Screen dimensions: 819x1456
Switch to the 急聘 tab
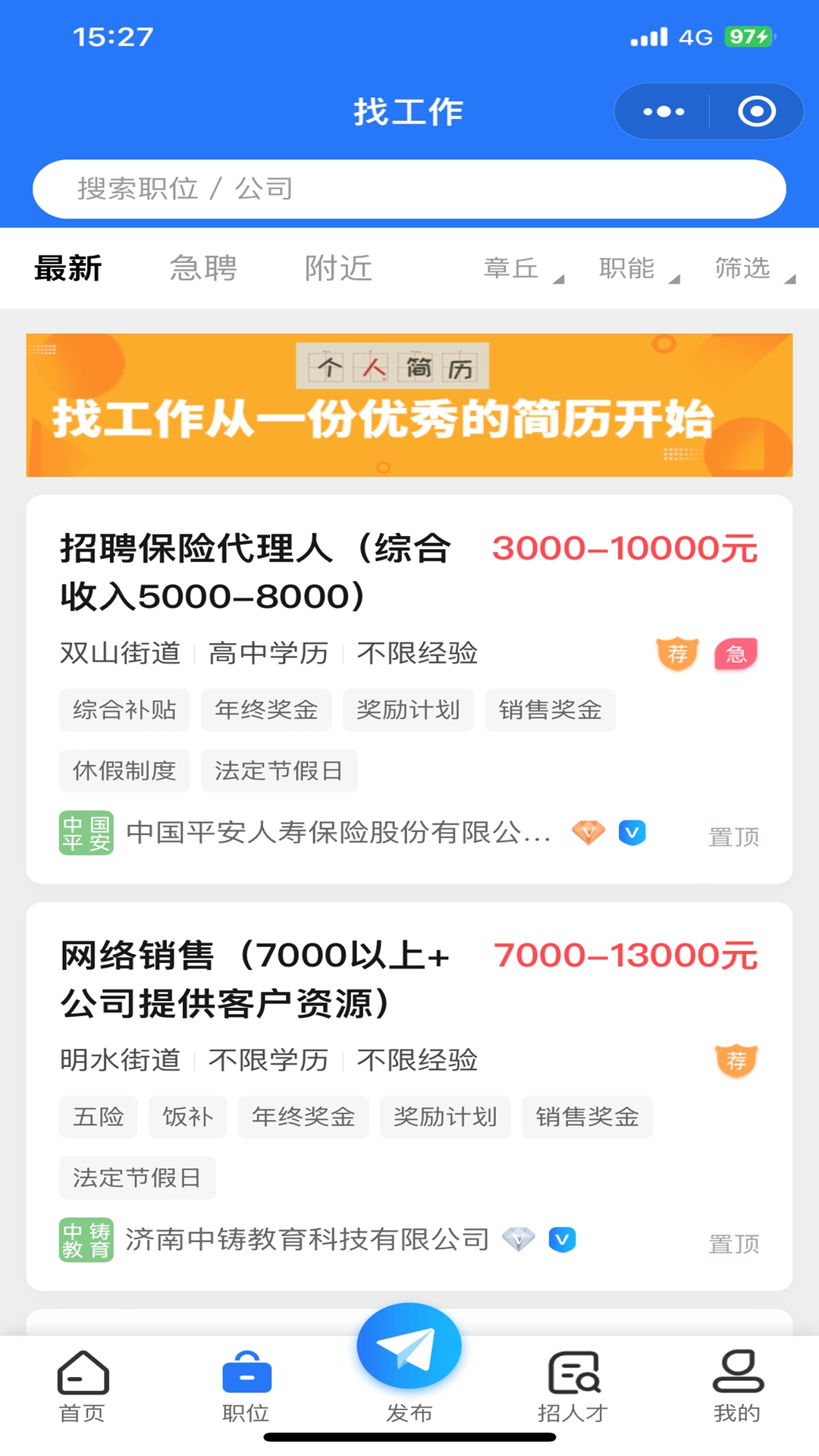tap(202, 268)
